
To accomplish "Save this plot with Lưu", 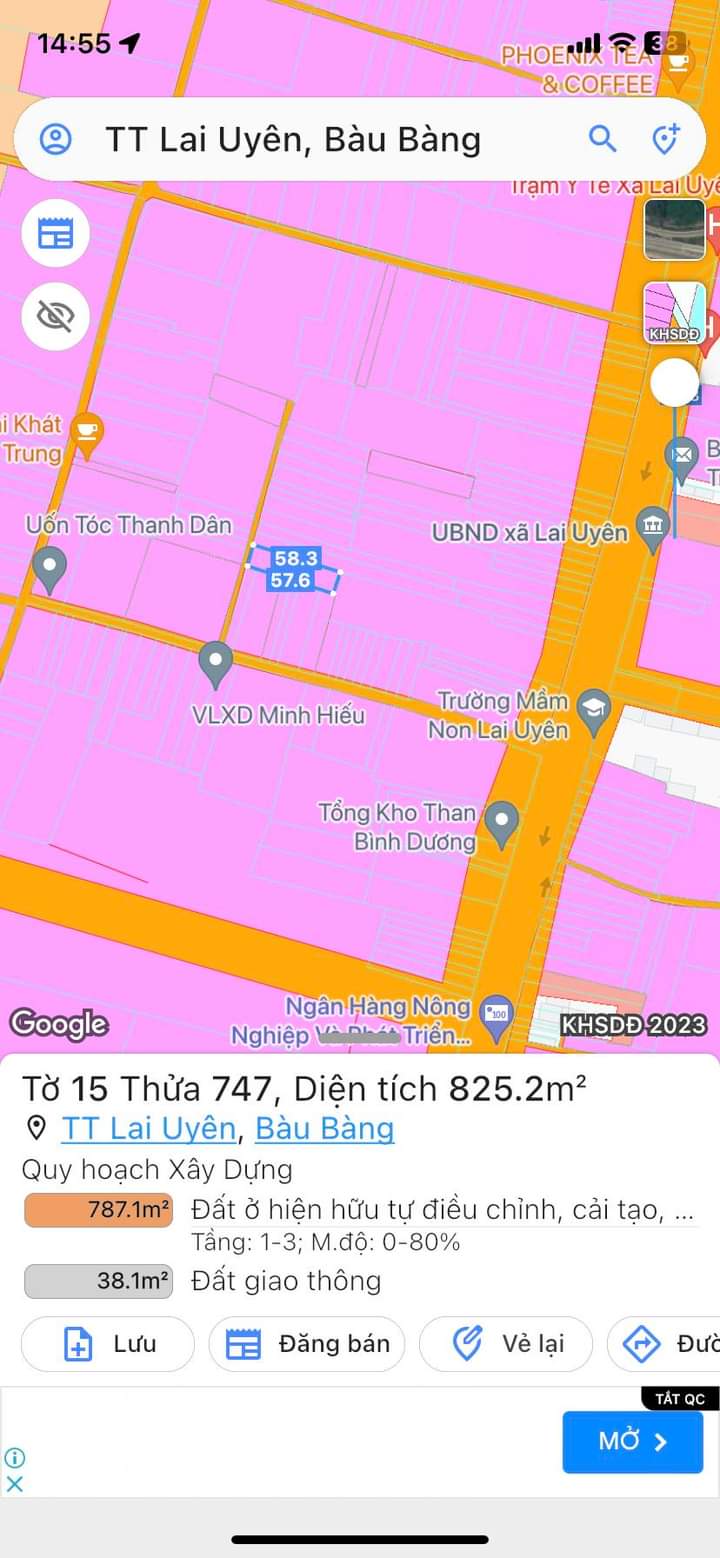I will point(108,1344).
